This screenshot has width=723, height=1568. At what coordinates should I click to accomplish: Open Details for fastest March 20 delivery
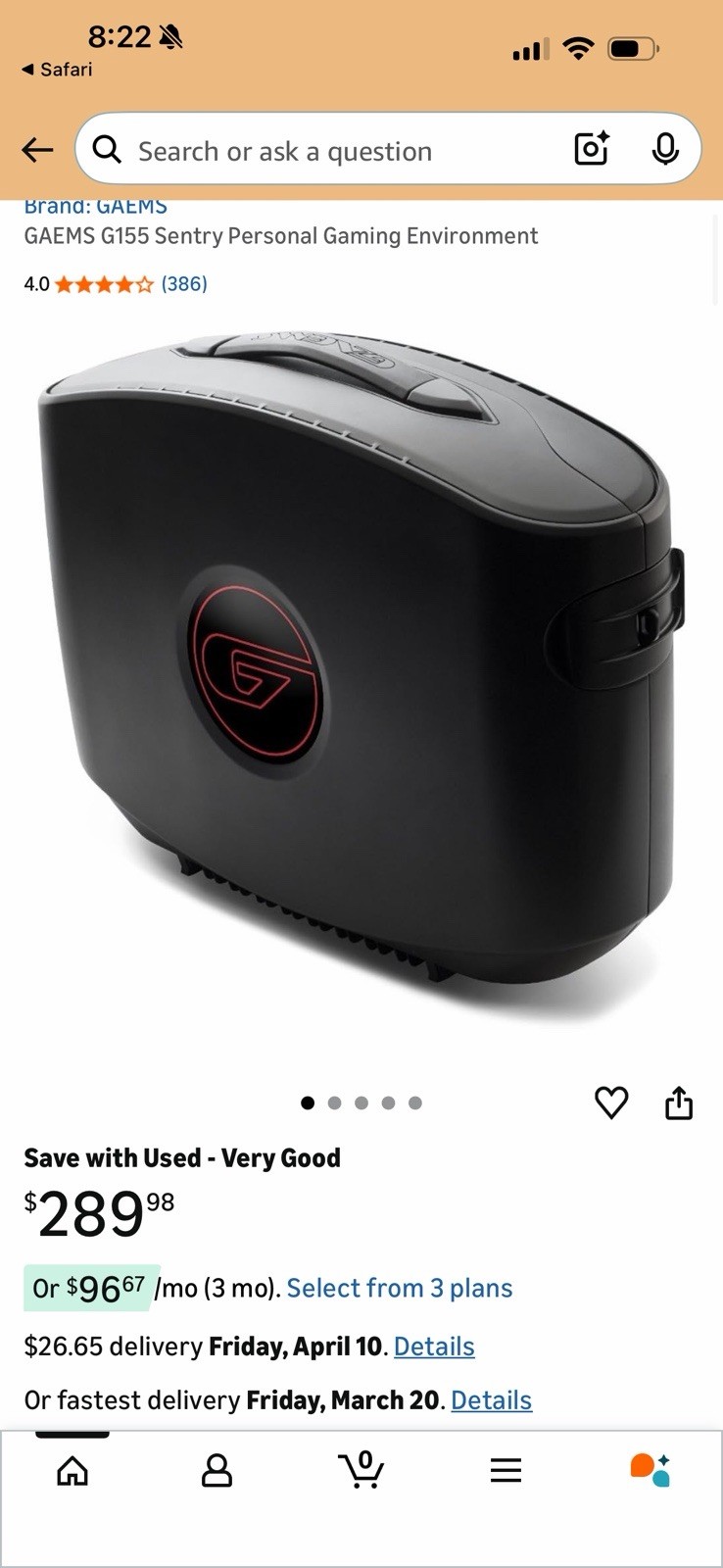point(491,1400)
